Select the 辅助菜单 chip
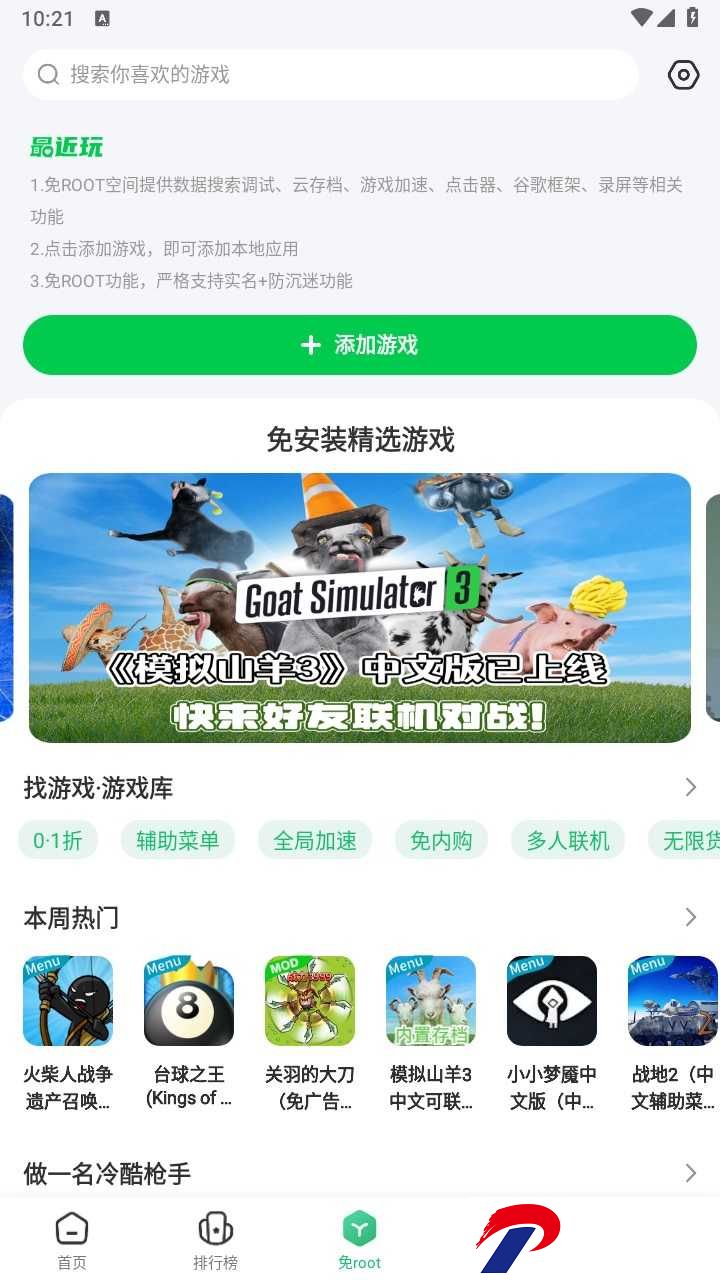 pyautogui.click(x=178, y=841)
